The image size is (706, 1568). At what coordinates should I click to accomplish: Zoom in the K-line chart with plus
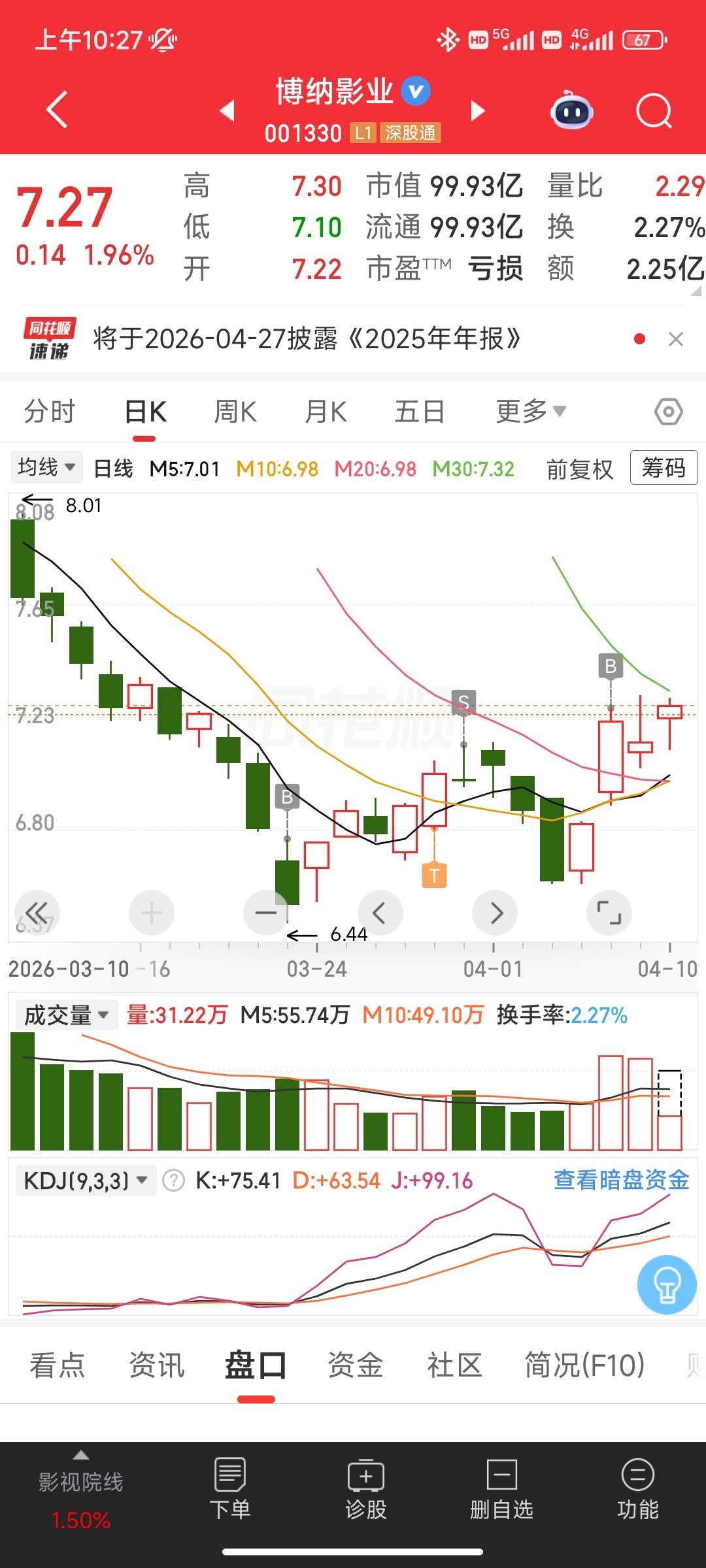152,913
